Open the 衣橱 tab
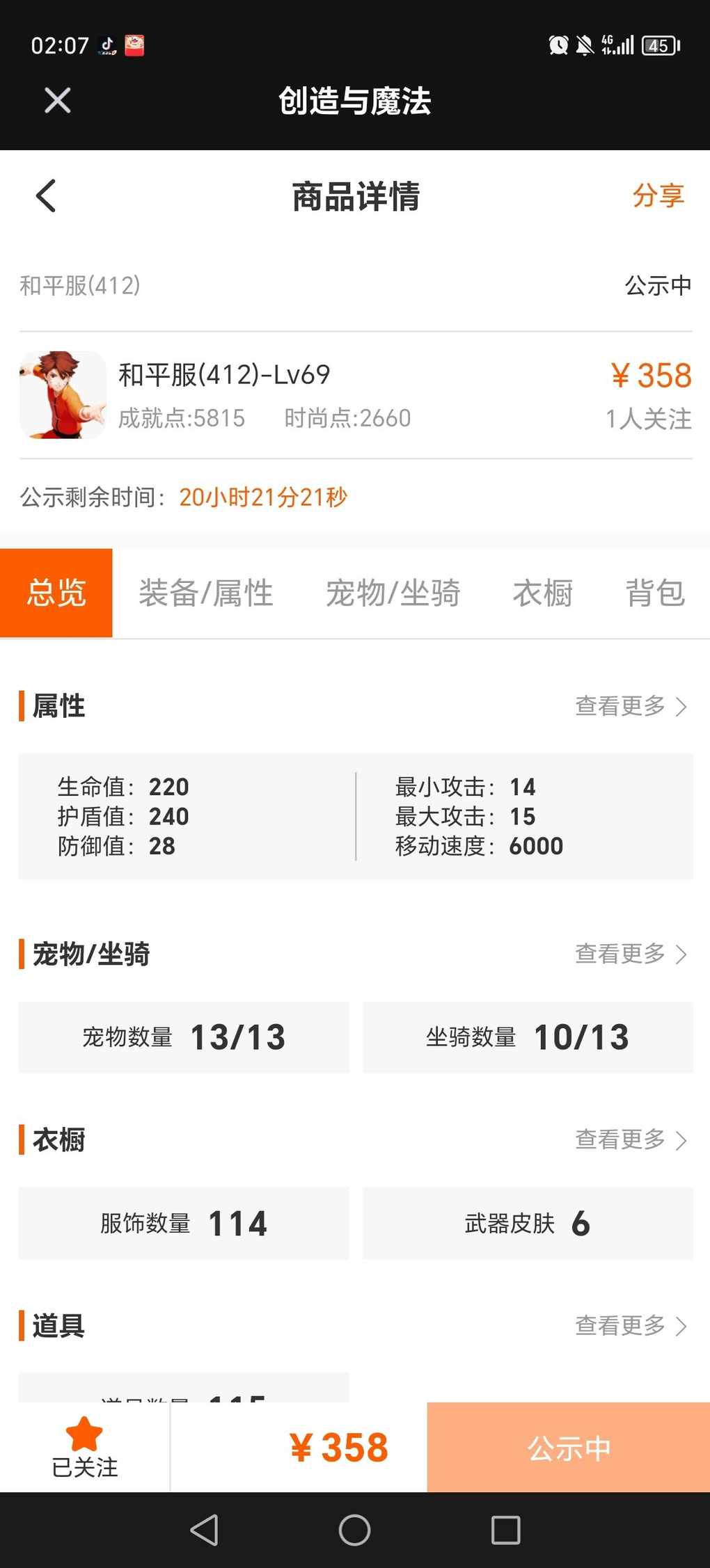 point(542,593)
